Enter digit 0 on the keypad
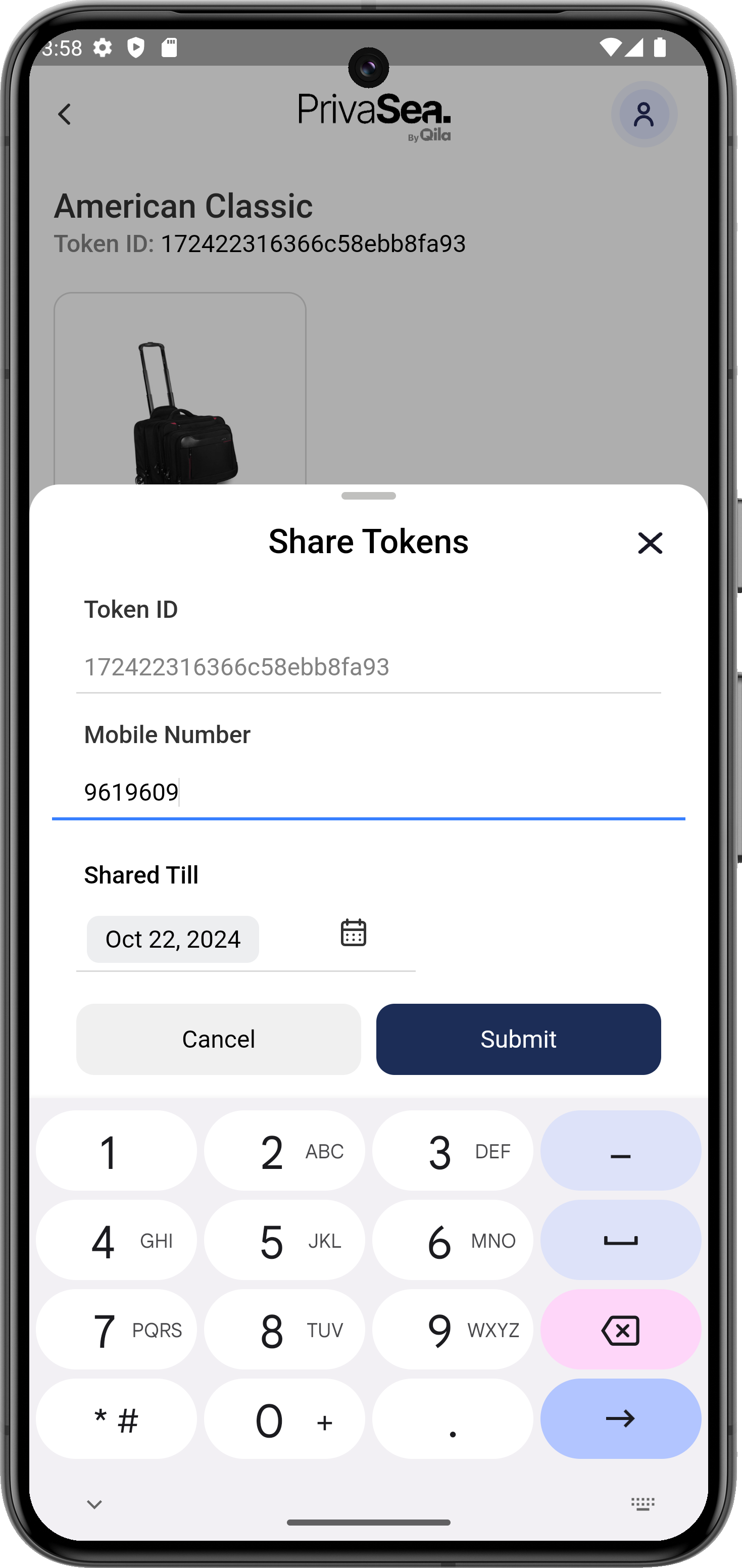 284,1418
